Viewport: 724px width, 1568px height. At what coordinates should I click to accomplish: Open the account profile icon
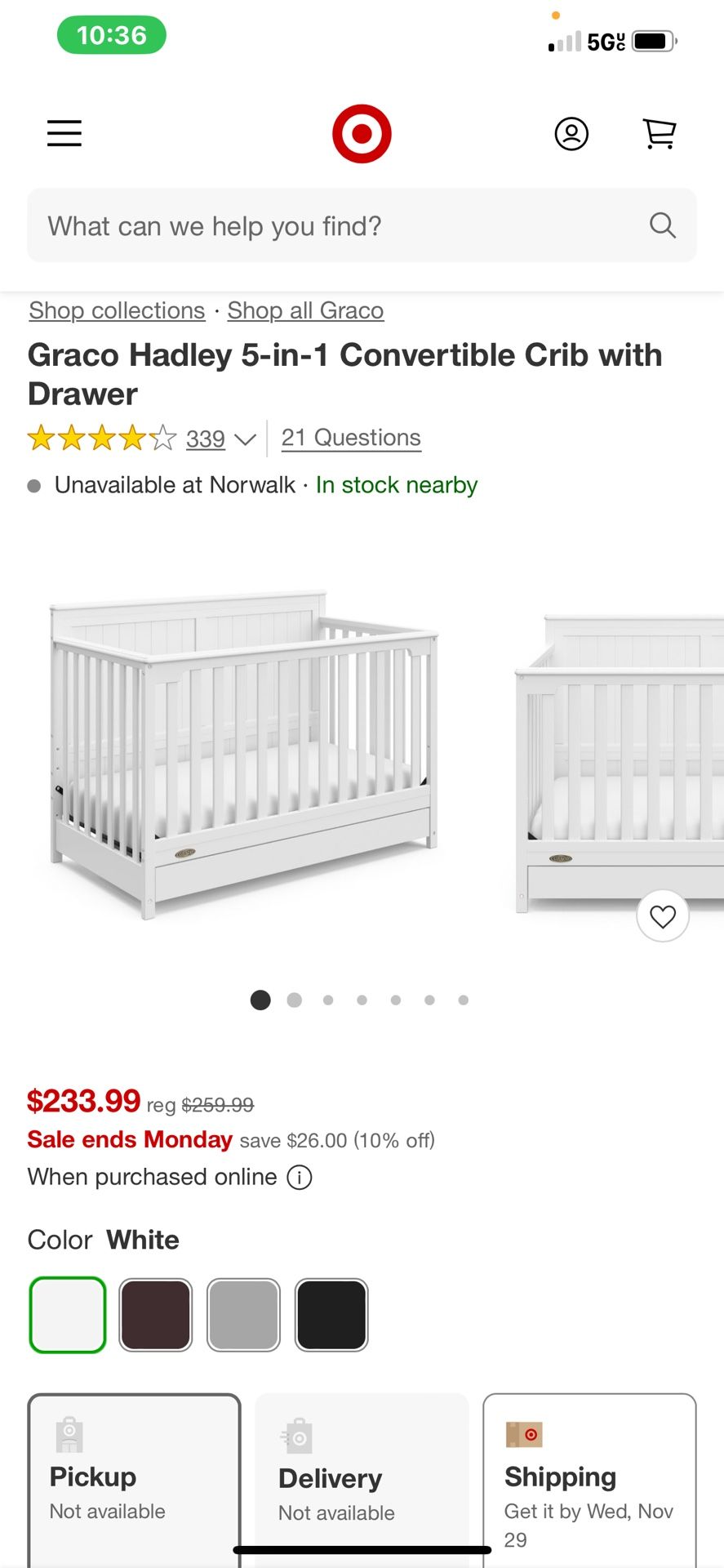tap(571, 133)
